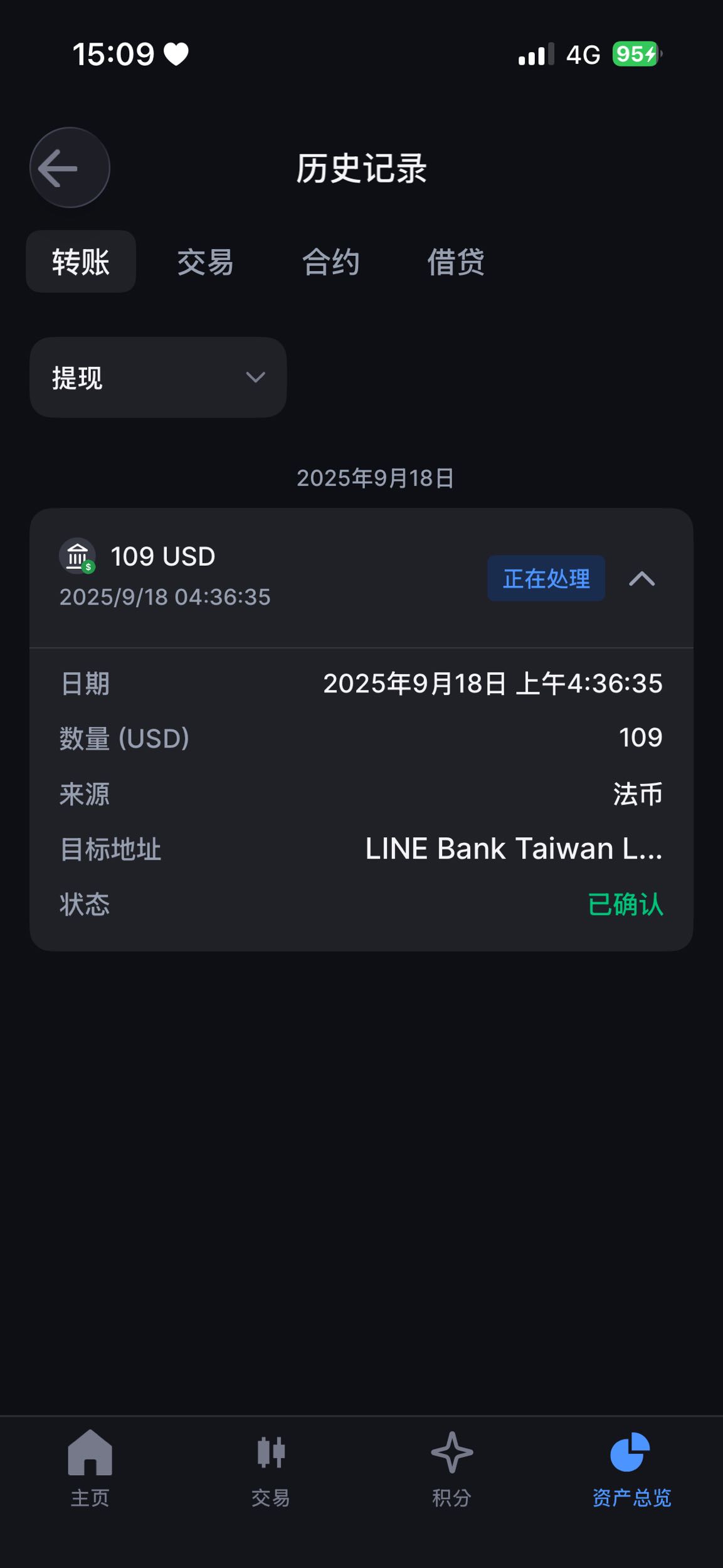The width and height of the screenshot is (723, 1568).
Task: Tap the truncated LINE Bank Taiwan destination address
Action: pyautogui.click(x=514, y=850)
